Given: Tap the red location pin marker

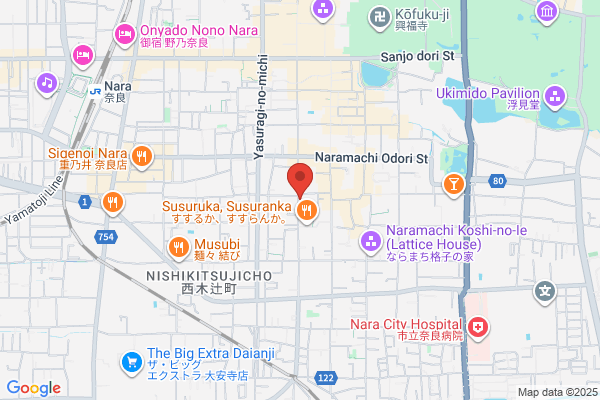Looking at the screenshot, I should click(x=300, y=180).
